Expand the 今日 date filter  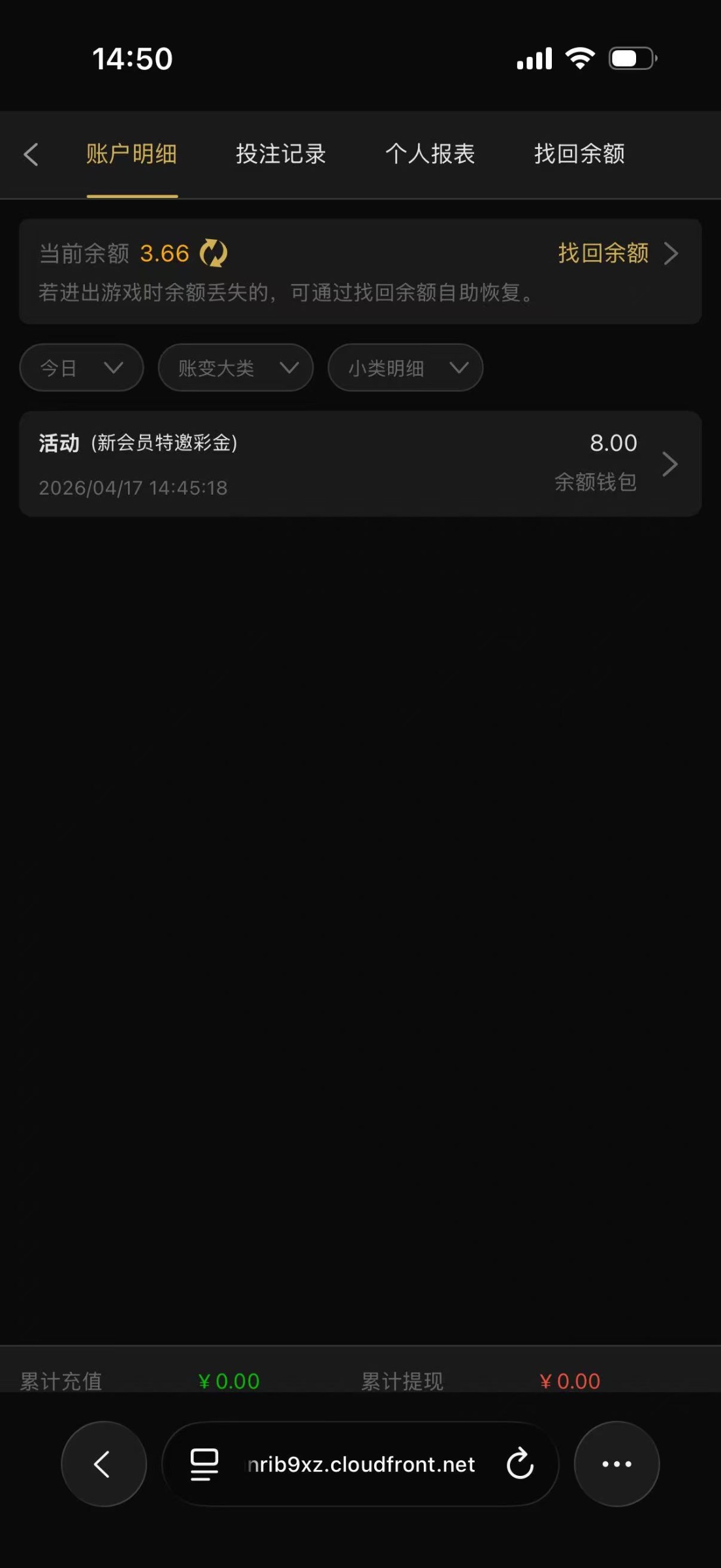82,368
